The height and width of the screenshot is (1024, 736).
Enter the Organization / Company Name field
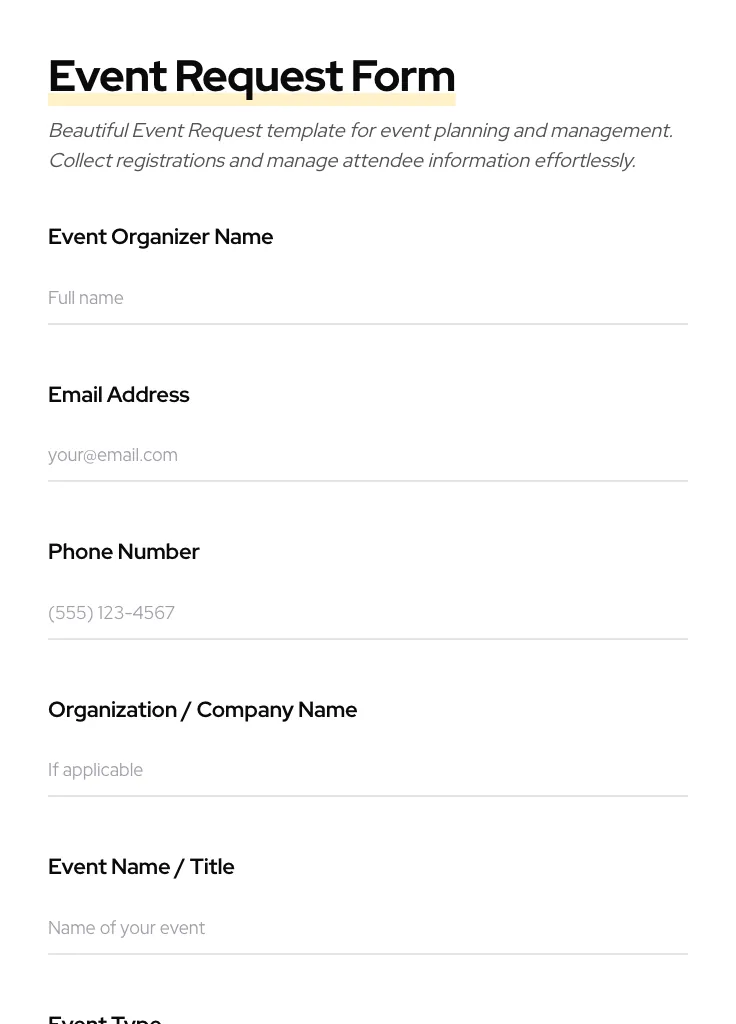(367, 770)
